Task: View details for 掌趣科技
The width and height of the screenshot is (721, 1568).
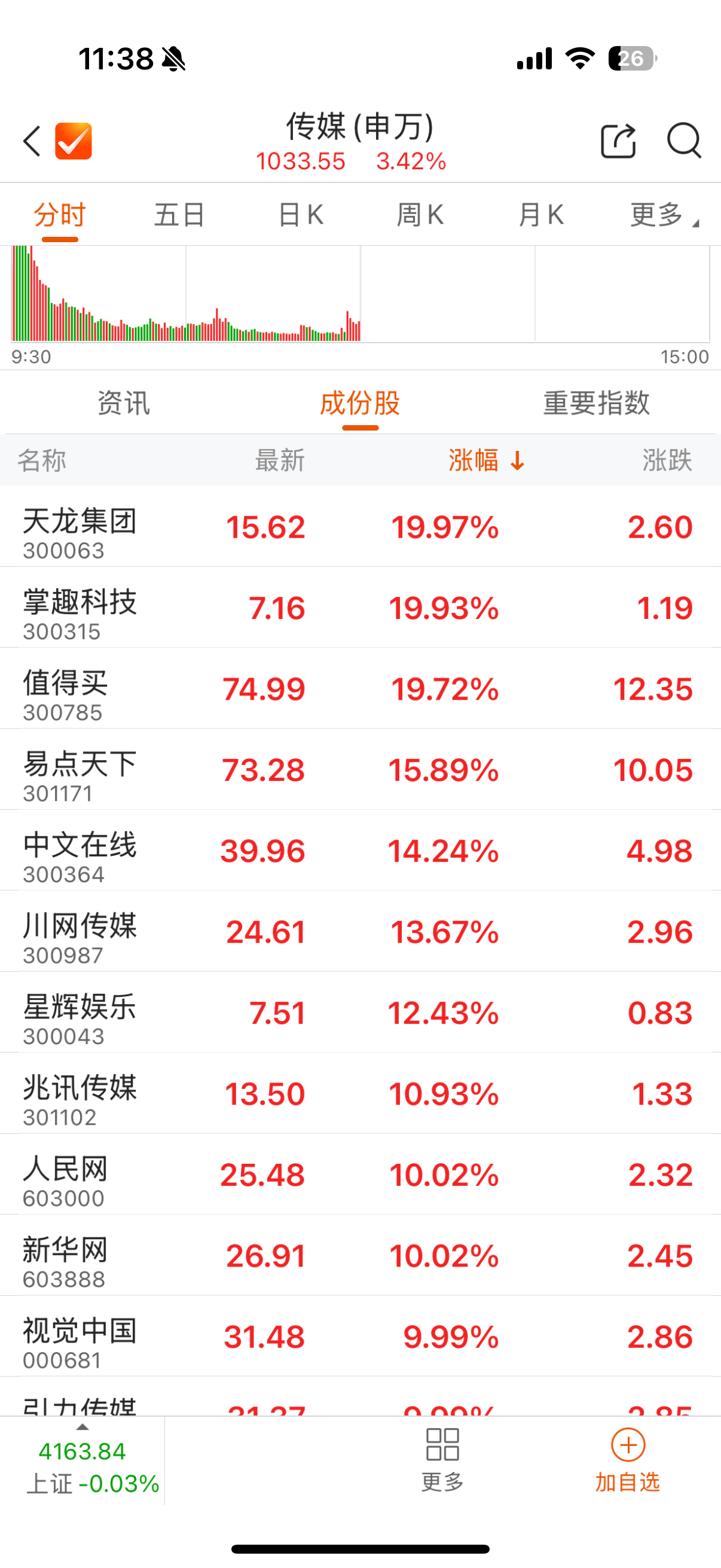Action: pos(360,608)
